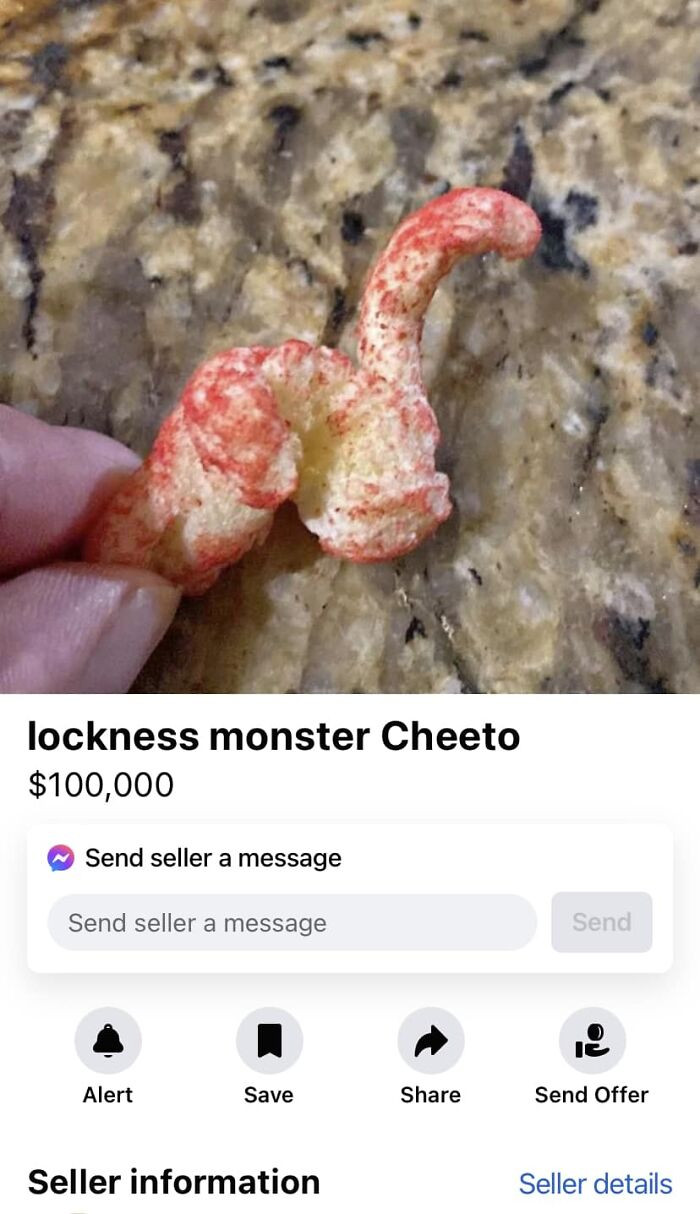Tap the 'Send seller a message' field

292,922
